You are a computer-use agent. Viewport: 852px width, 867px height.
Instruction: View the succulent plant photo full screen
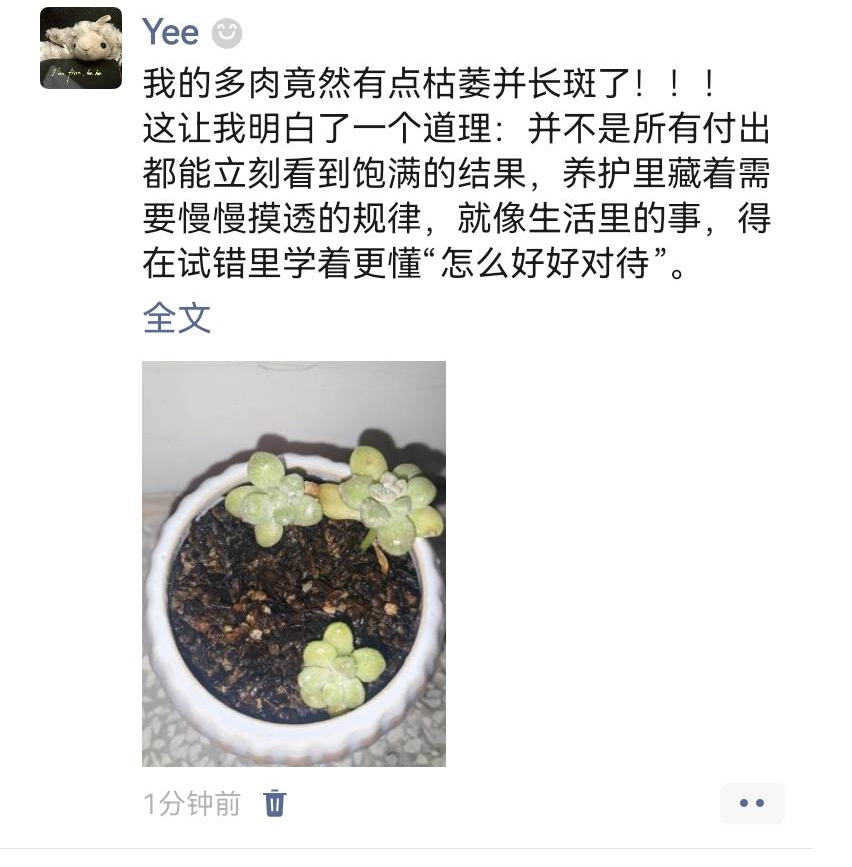pyautogui.click(x=295, y=563)
